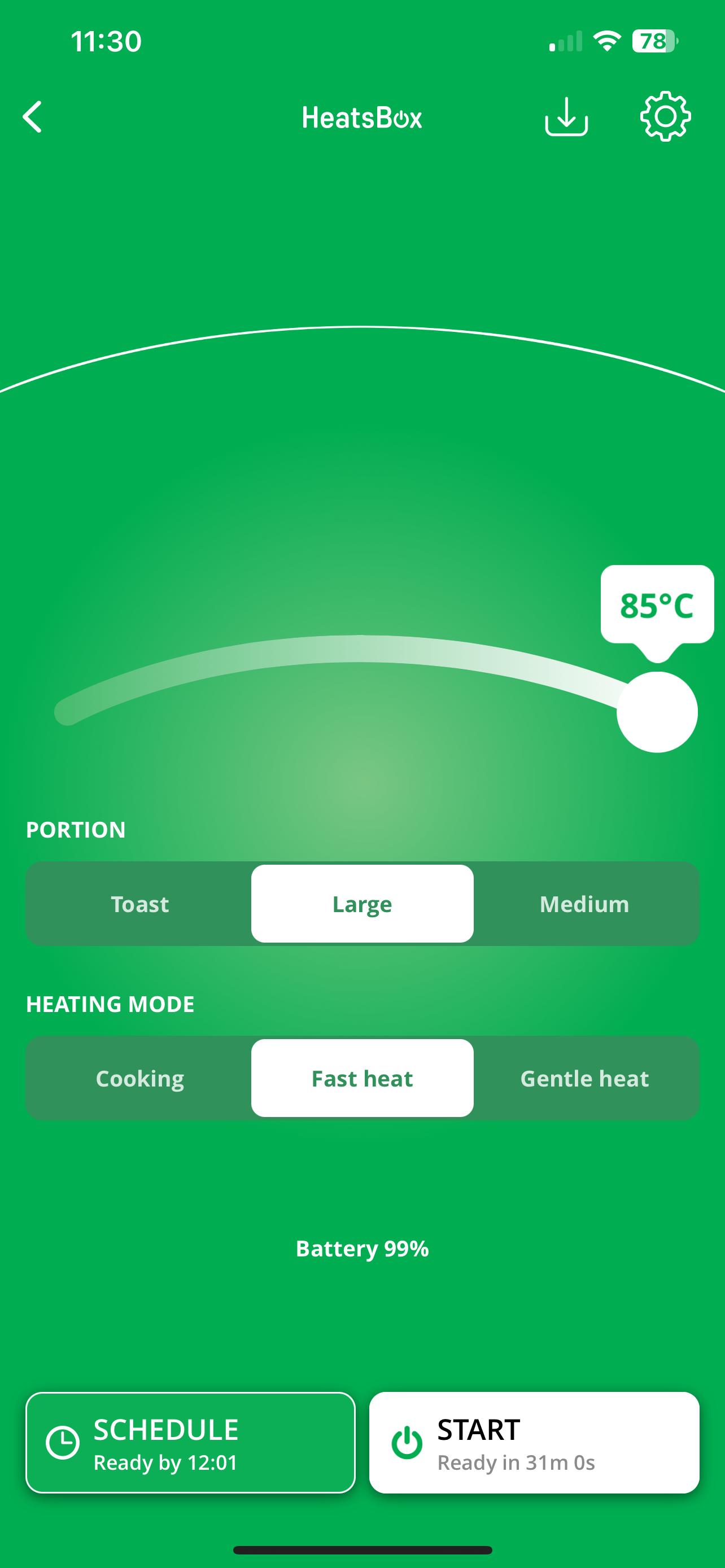Switch to Gentle heat mode

coord(584,1079)
